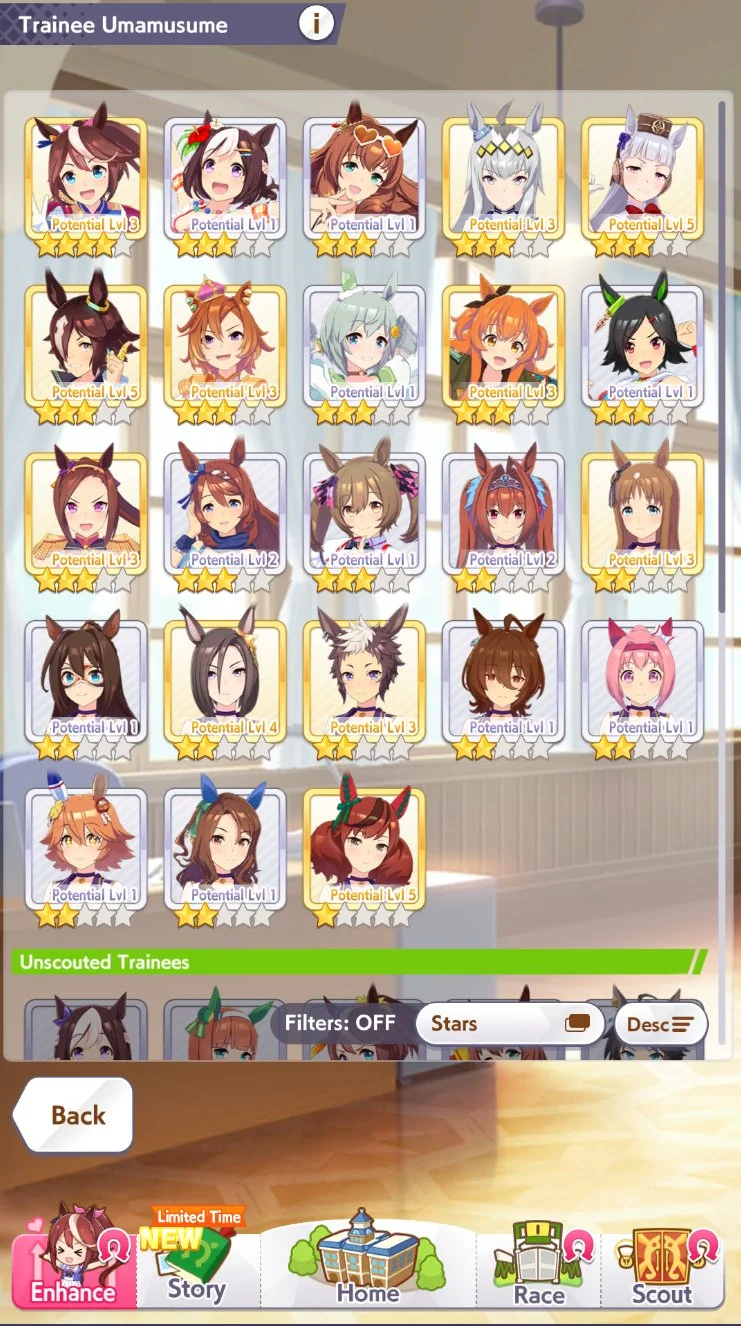Toggle the Desc sort order
The height and width of the screenshot is (1326, 741).
pos(660,1024)
